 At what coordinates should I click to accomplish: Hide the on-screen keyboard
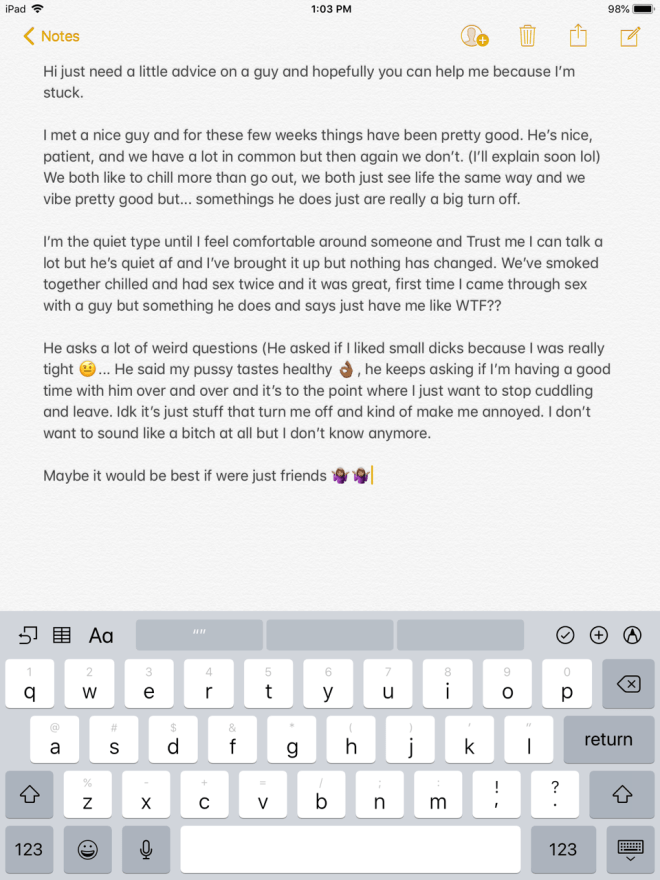(630, 849)
